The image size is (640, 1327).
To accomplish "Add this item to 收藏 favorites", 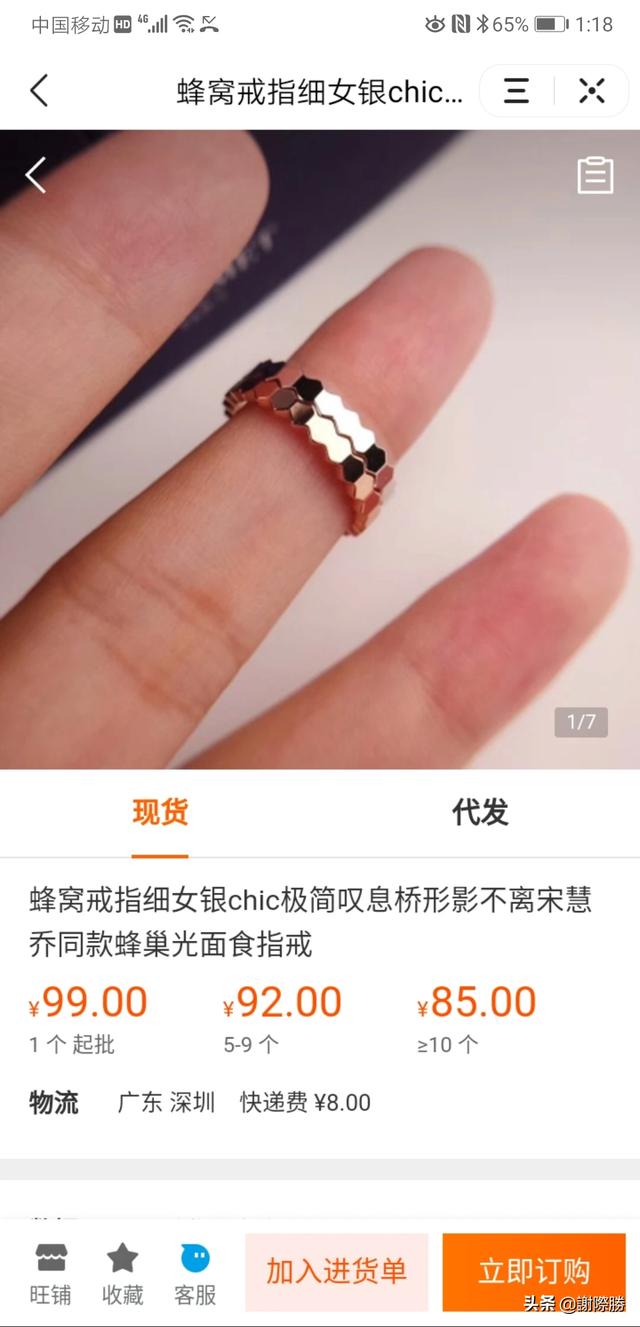I will pos(122,1273).
